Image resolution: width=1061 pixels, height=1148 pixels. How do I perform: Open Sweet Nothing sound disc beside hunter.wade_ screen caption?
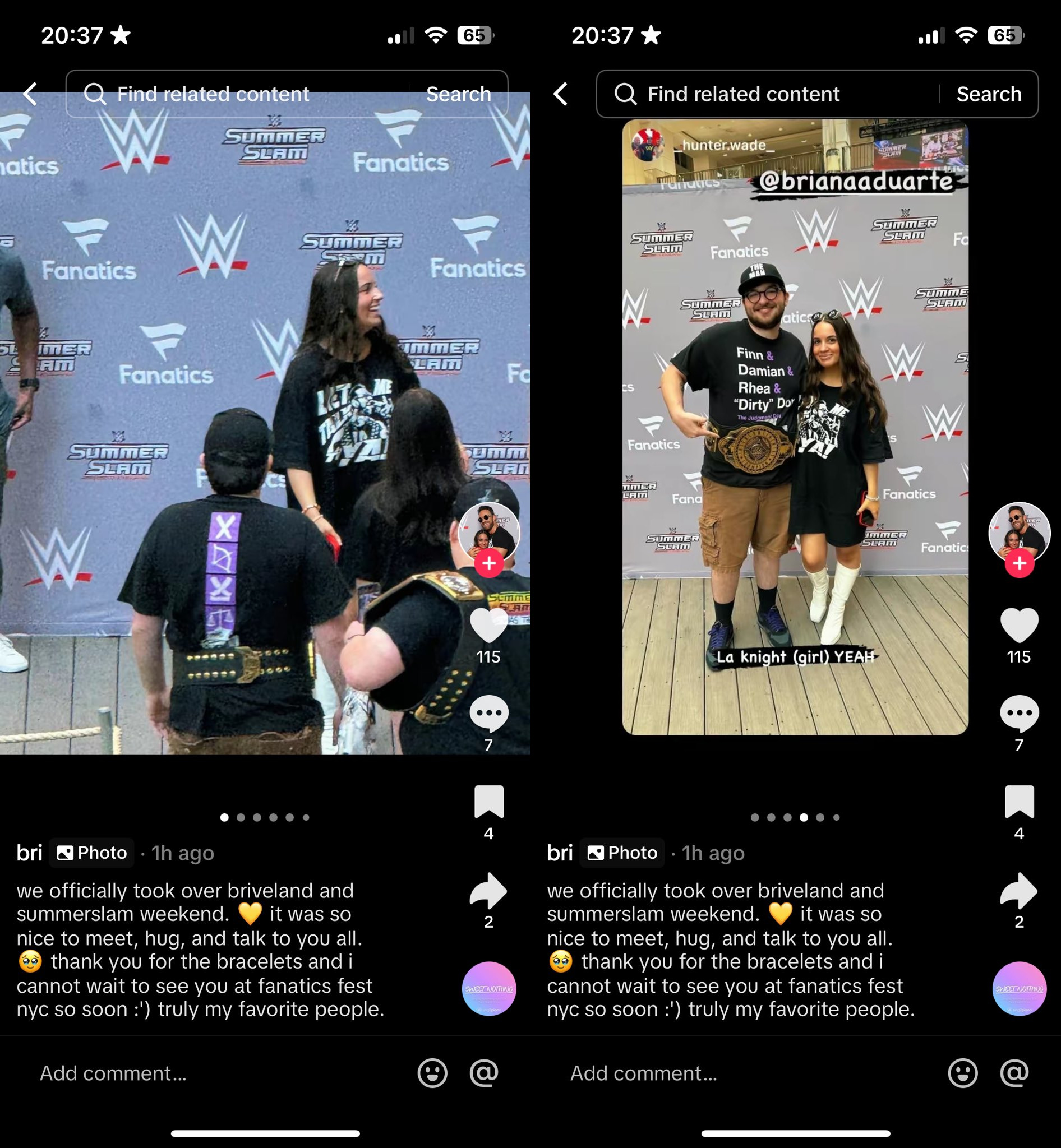[1019, 988]
